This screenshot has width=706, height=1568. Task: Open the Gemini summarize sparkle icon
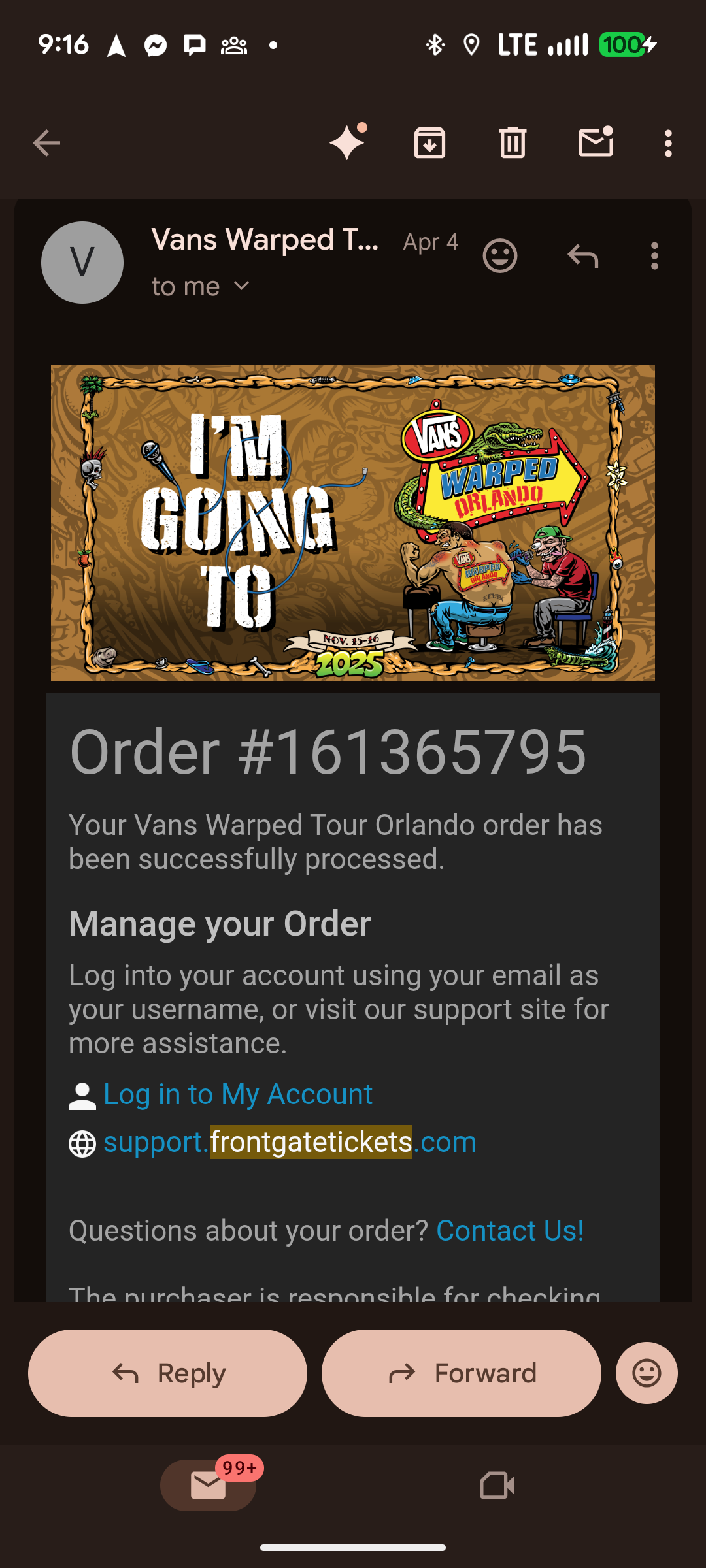[347, 142]
